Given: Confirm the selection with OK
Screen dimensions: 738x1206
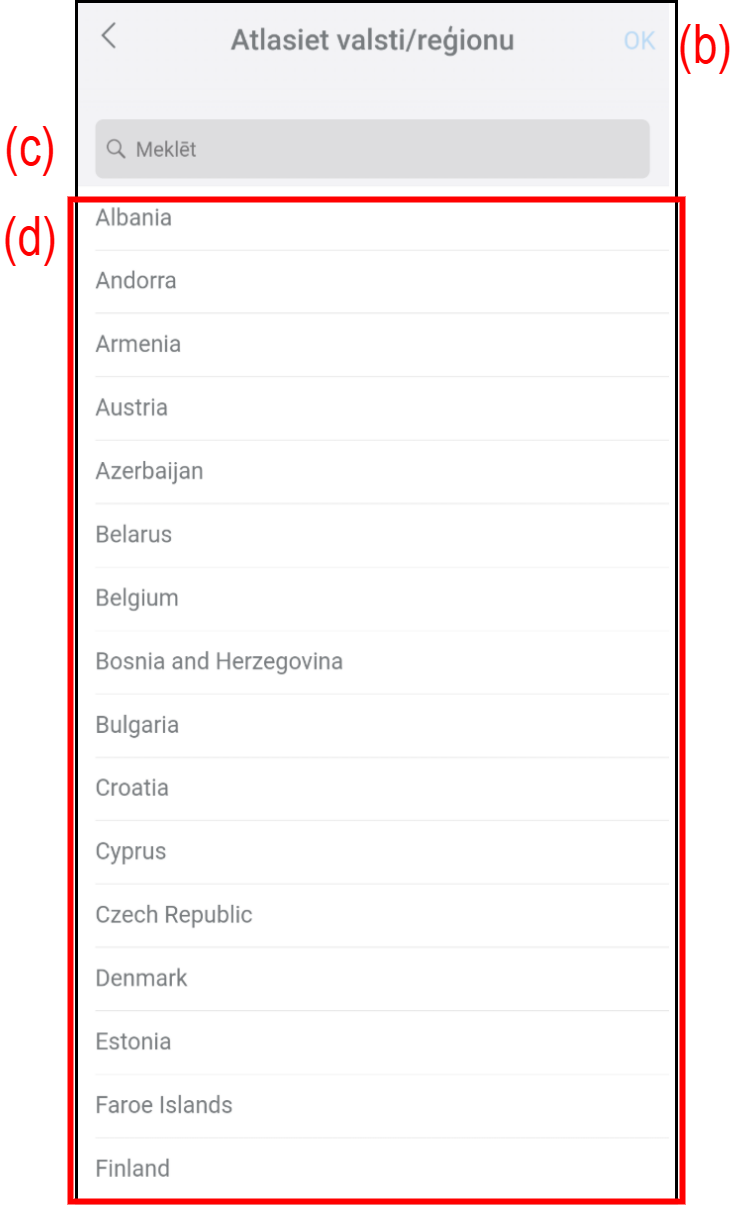Looking at the screenshot, I should (639, 41).
